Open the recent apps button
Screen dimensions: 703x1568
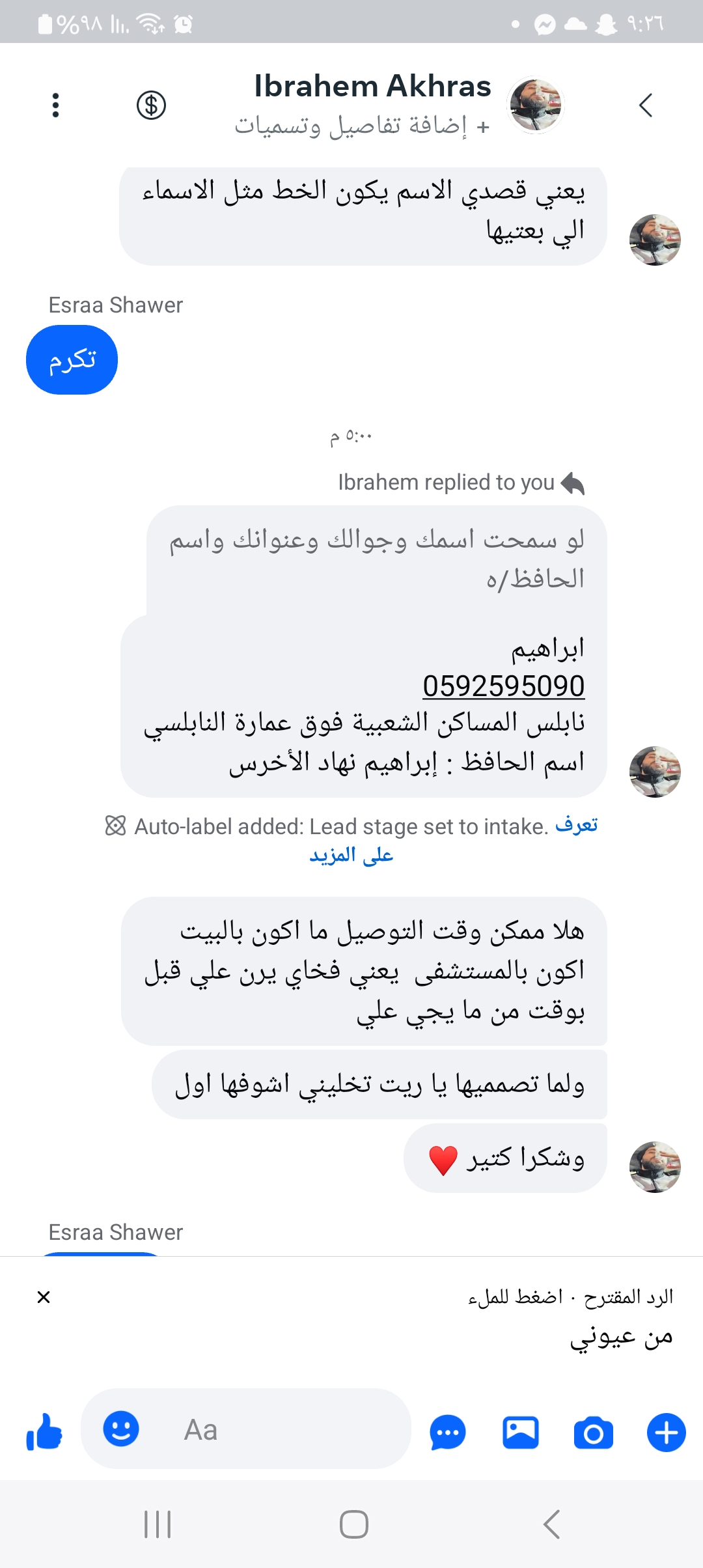click(x=158, y=1524)
